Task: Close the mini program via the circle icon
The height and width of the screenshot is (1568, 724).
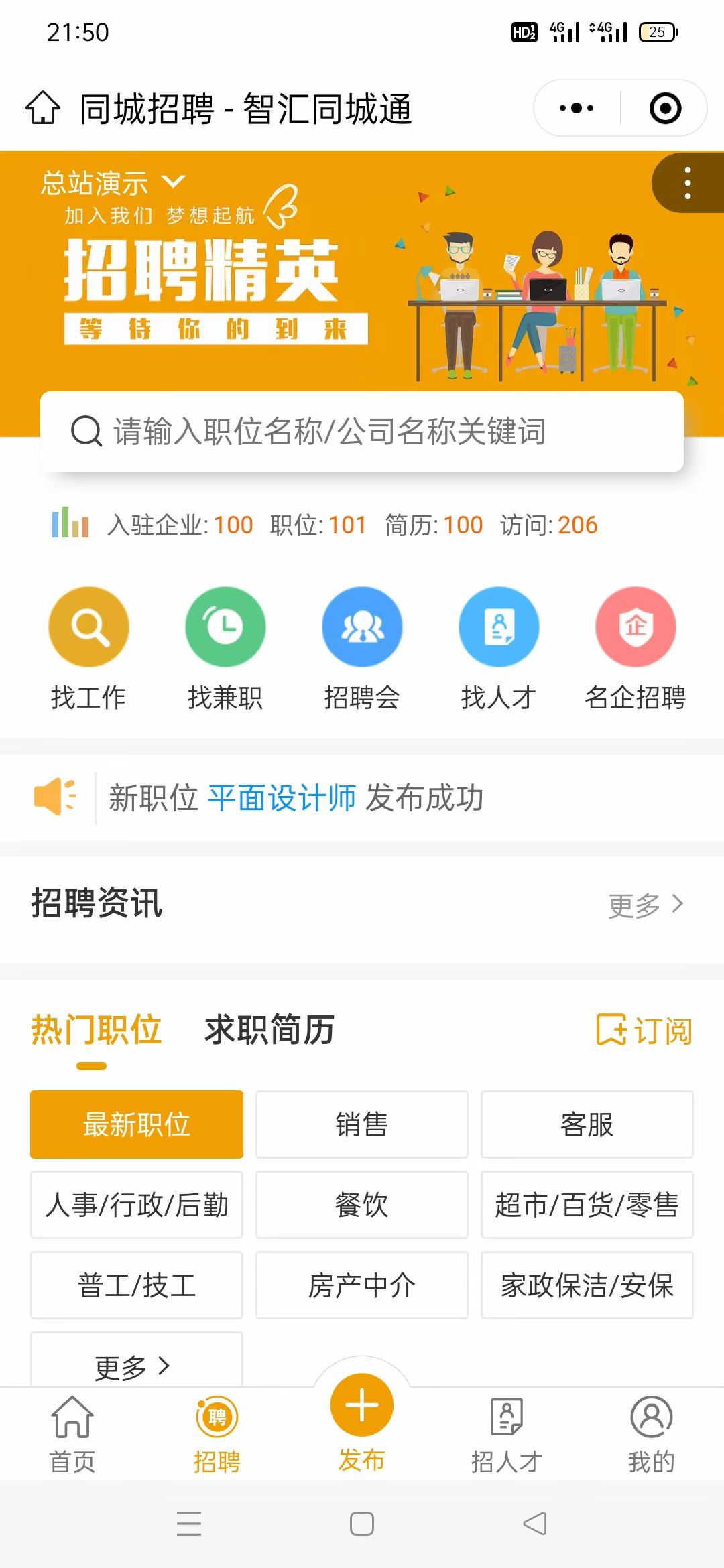Action: 665,108
